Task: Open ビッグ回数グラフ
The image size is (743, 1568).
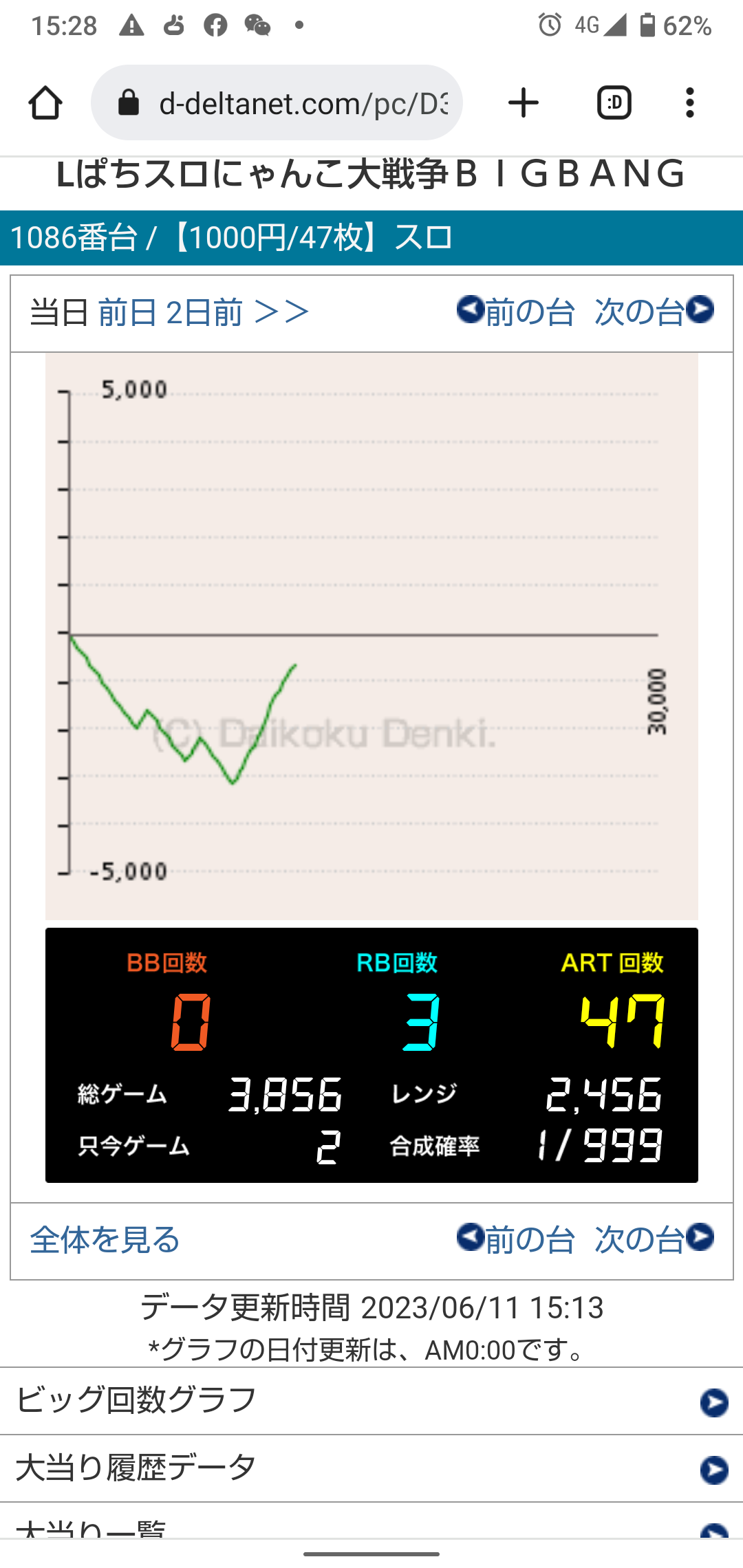Action: (x=371, y=1400)
